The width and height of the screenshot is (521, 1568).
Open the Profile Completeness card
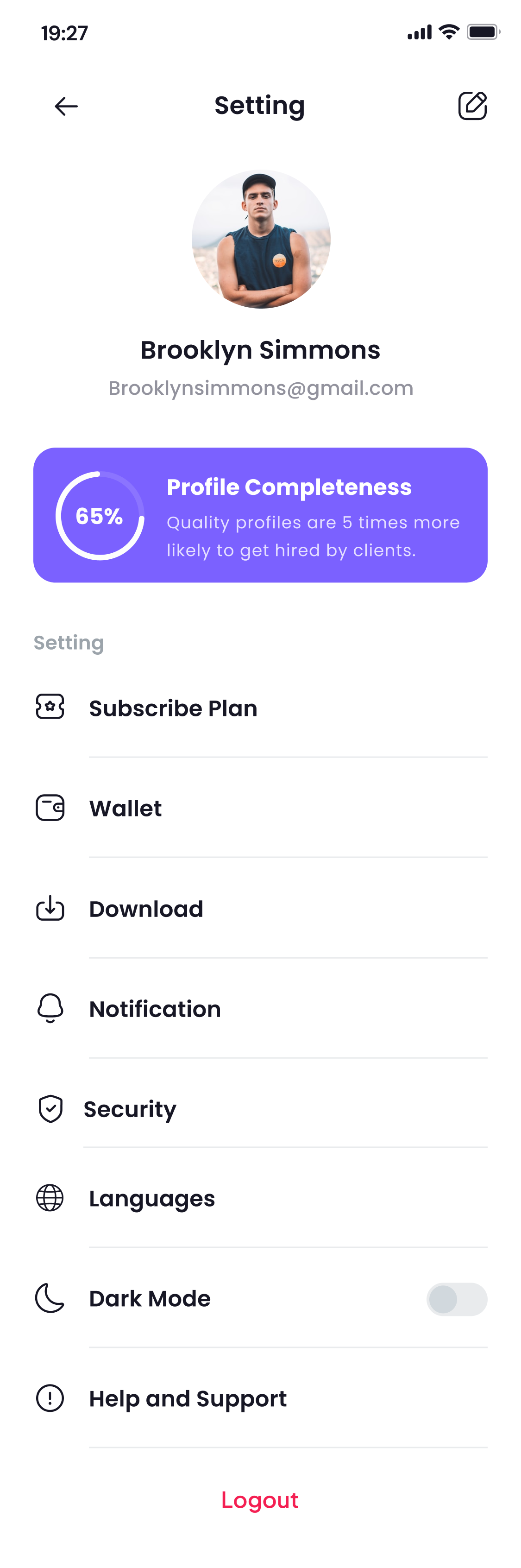260,515
